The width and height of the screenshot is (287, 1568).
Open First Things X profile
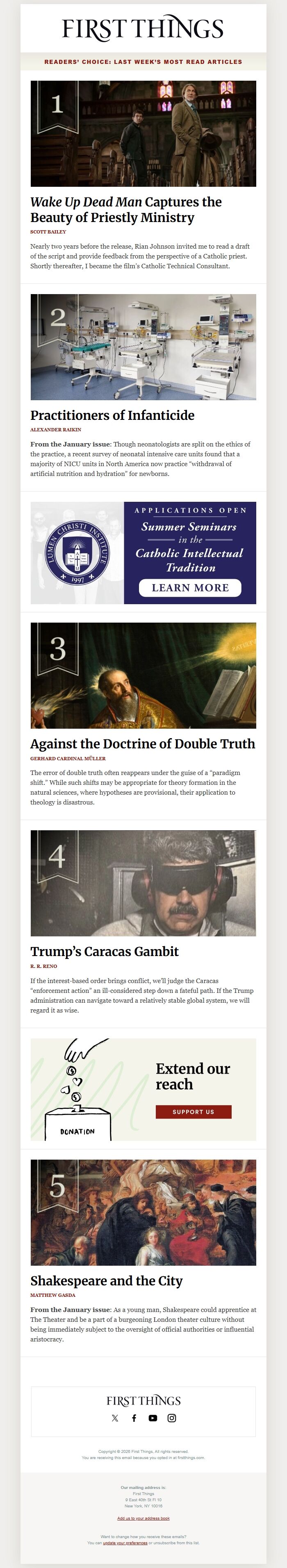tap(114, 1418)
